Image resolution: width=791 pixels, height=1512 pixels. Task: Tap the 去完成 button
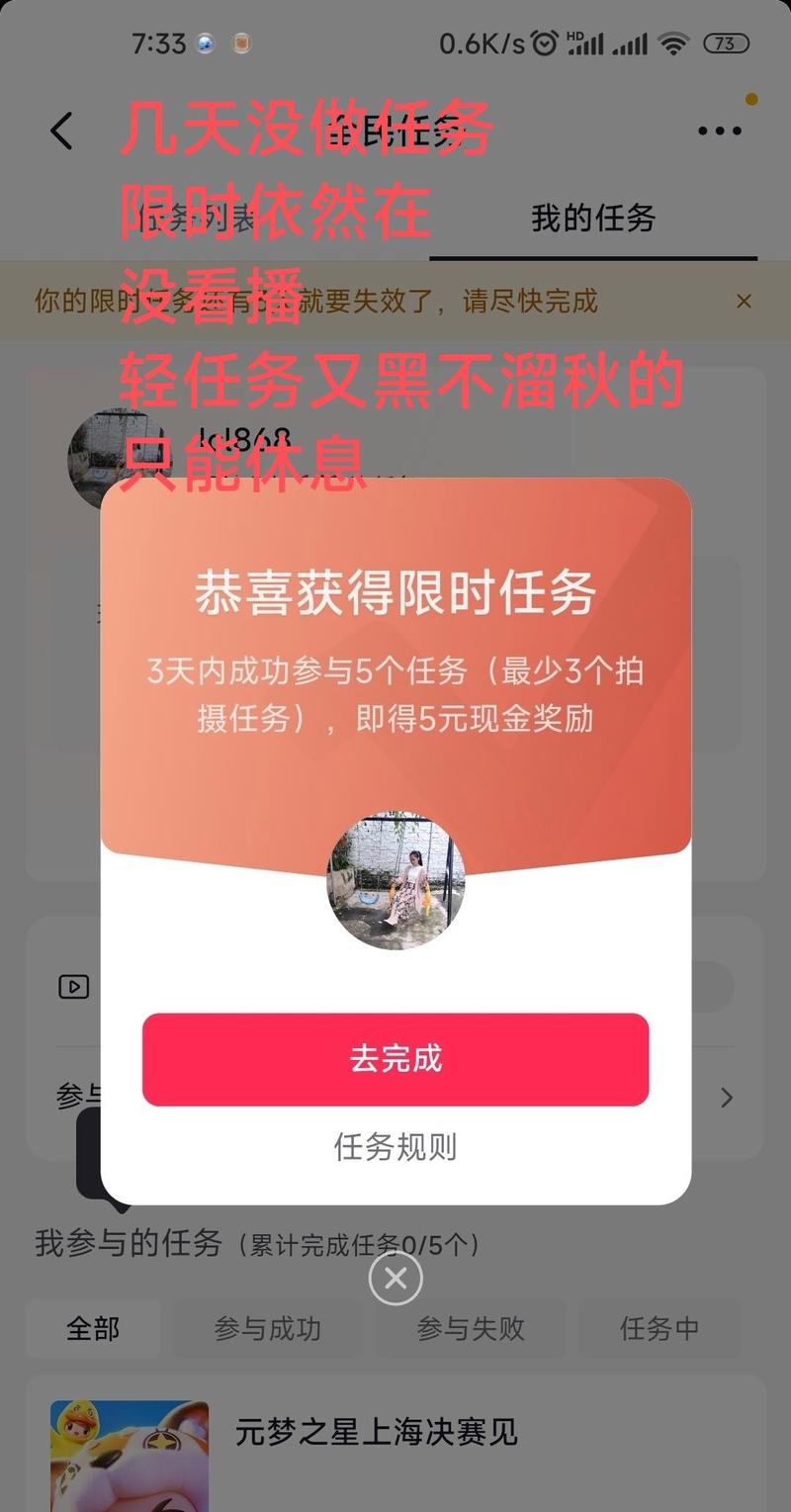[x=395, y=1059]
